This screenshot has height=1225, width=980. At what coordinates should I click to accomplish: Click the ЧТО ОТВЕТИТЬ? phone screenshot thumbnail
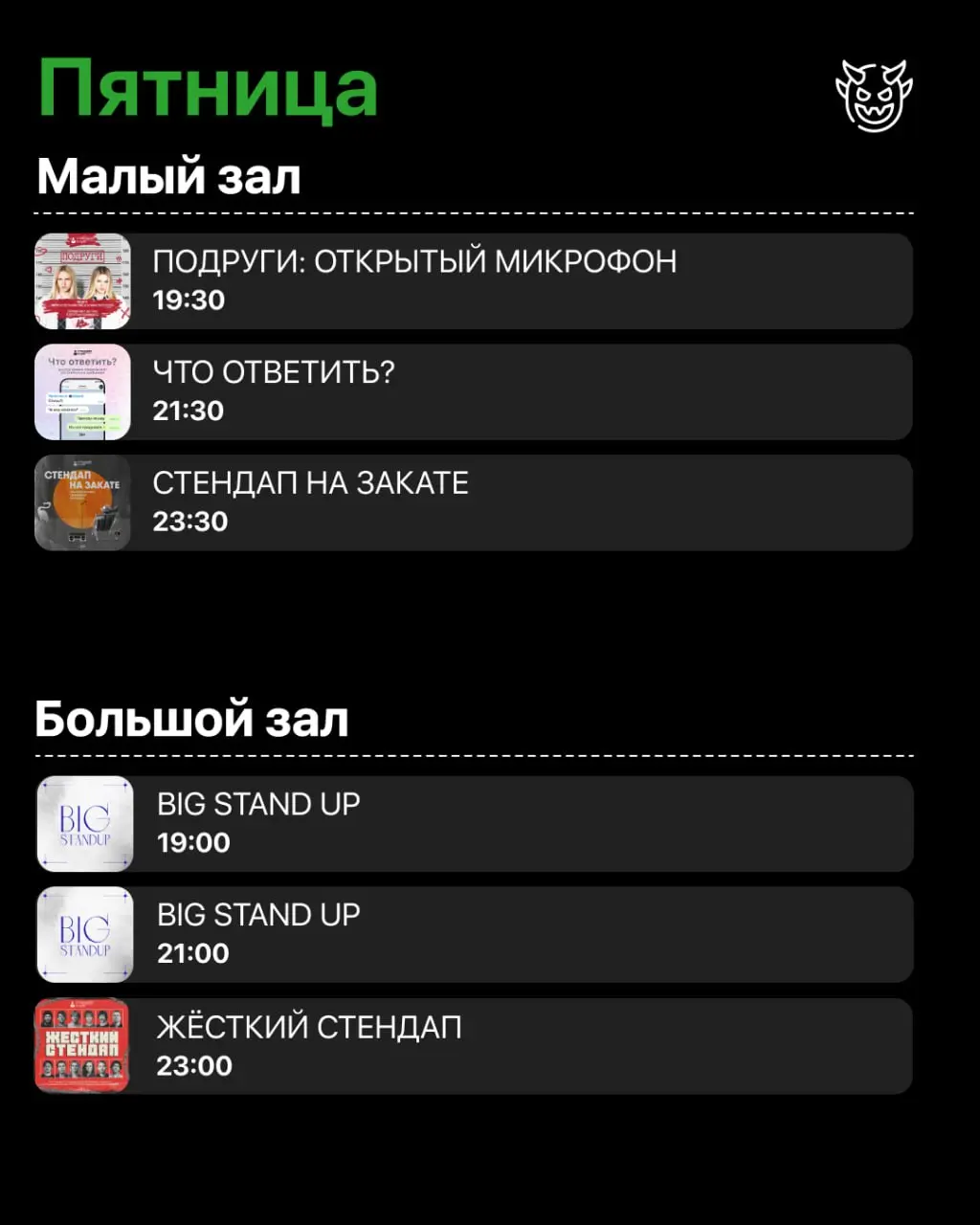(83, 391)
